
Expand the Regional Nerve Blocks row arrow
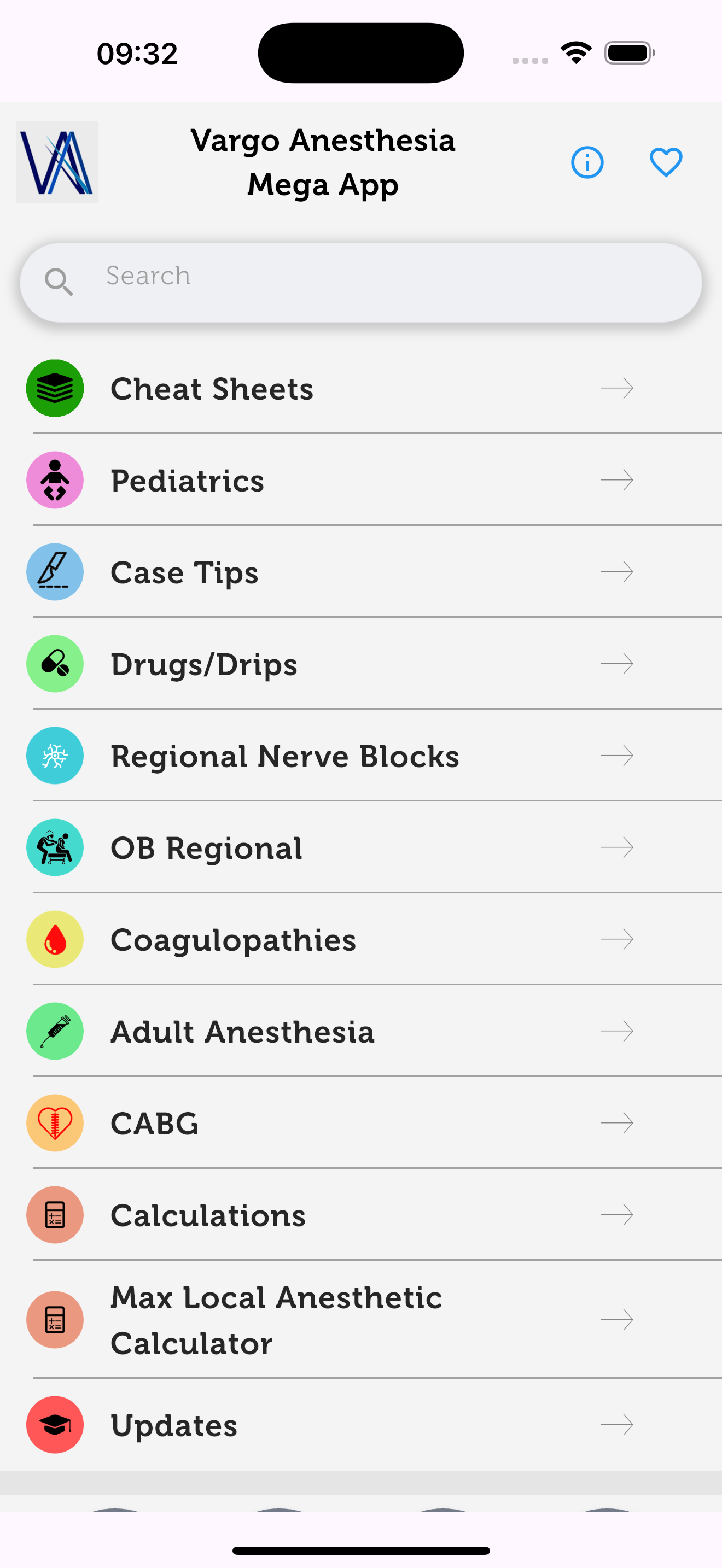616,756
